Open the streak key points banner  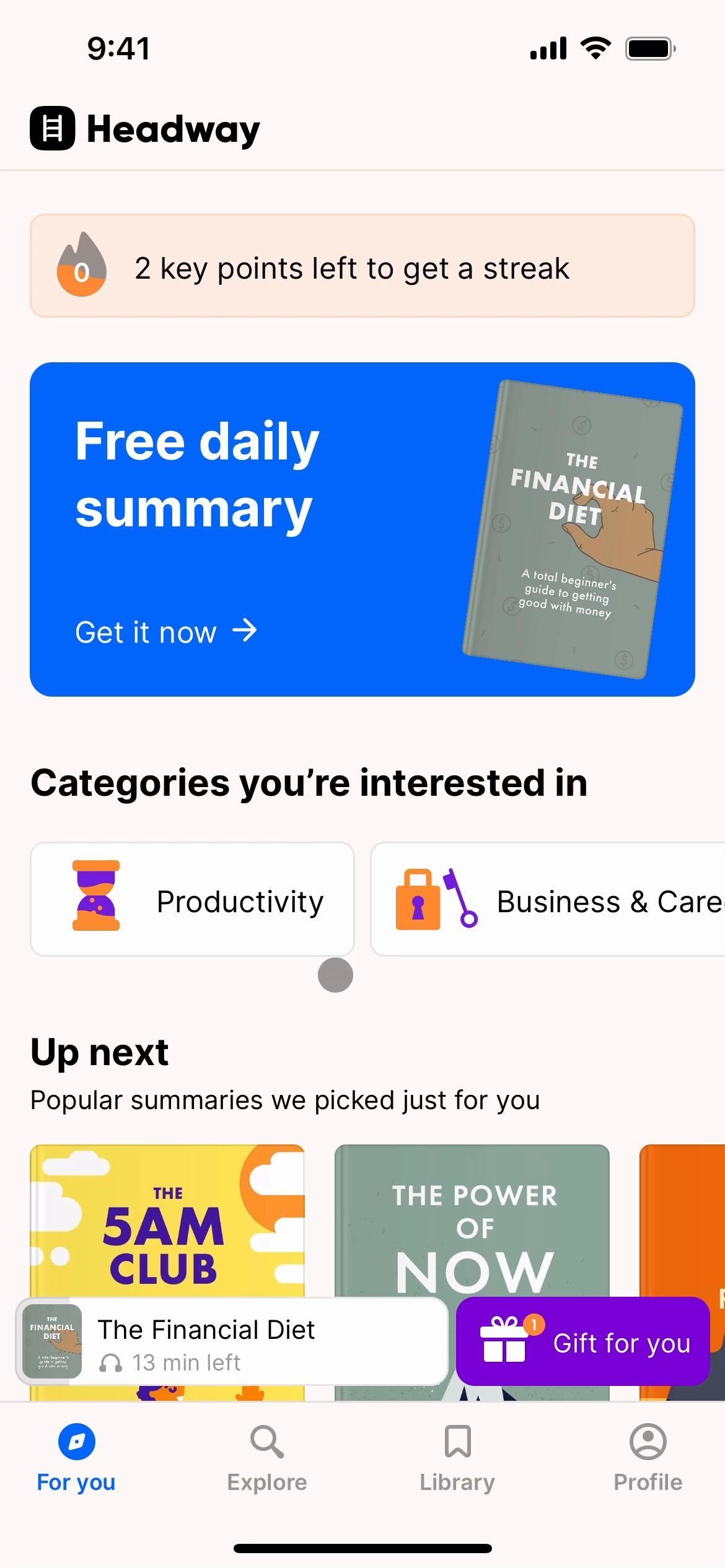click(362, 266)
